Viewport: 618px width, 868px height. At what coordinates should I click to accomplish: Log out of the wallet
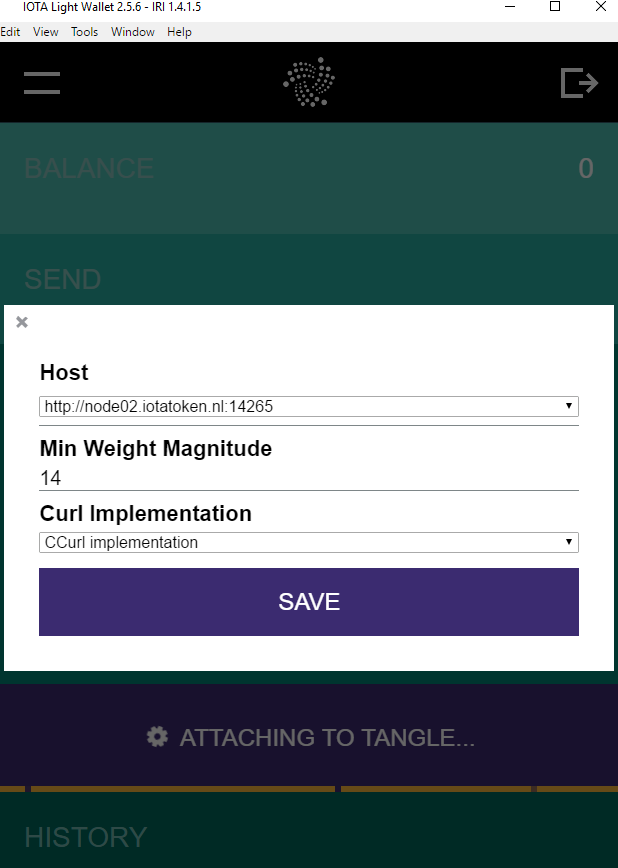579,82
